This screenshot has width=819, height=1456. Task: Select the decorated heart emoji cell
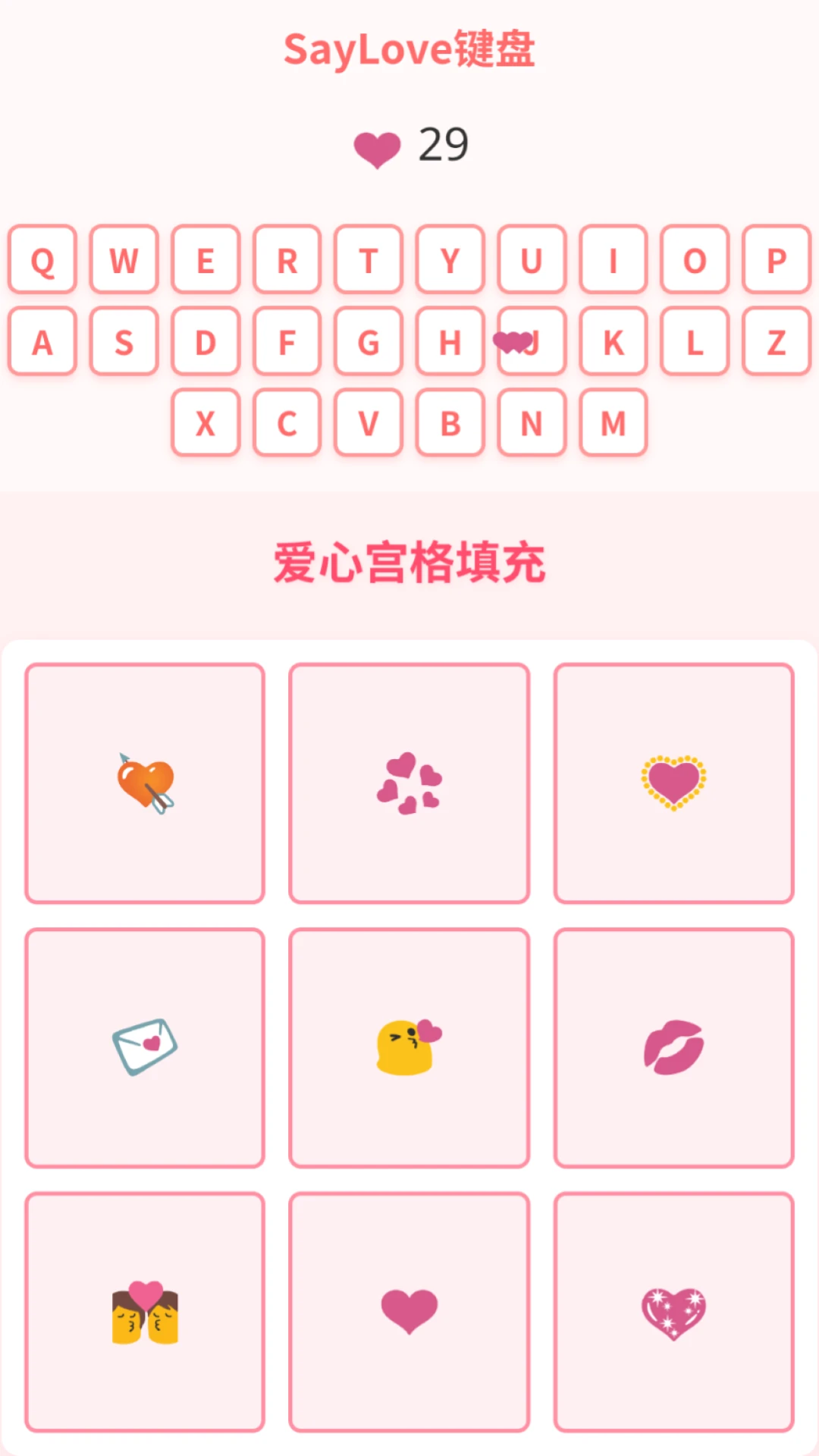click(674, 781)
